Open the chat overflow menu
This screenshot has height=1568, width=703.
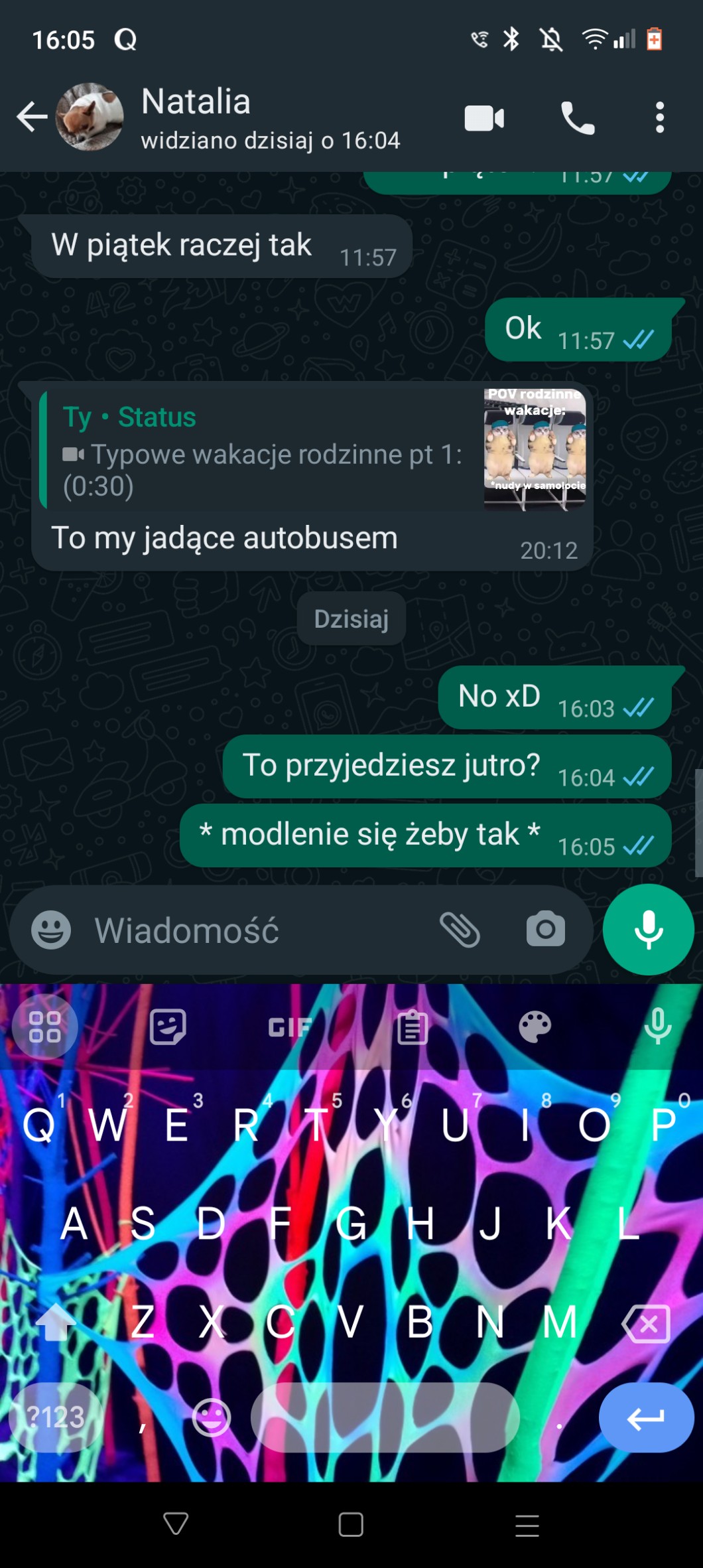(659, 118)
